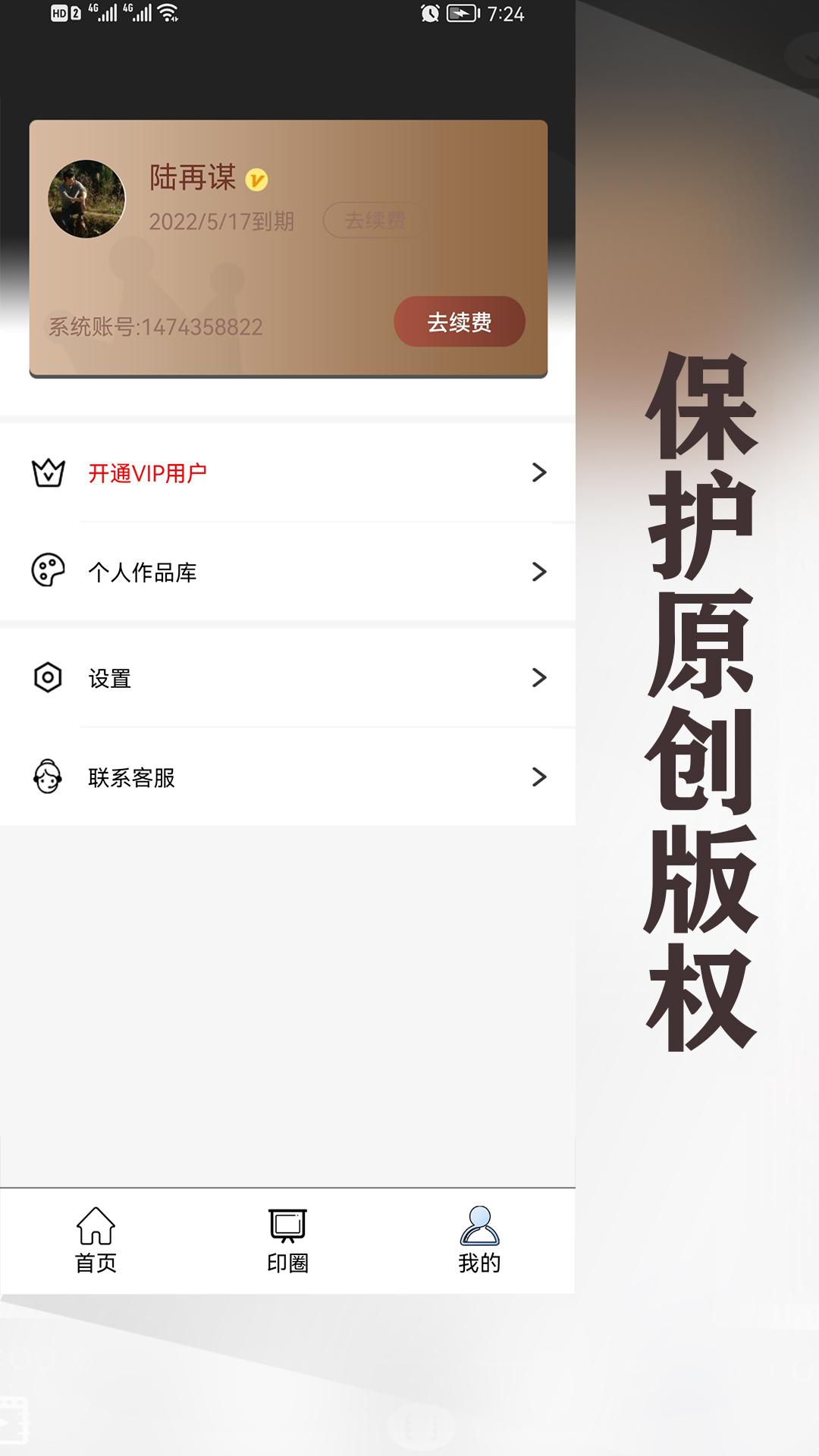Open the crown VIP icon next to 开通VIP用户

[47, 473]
